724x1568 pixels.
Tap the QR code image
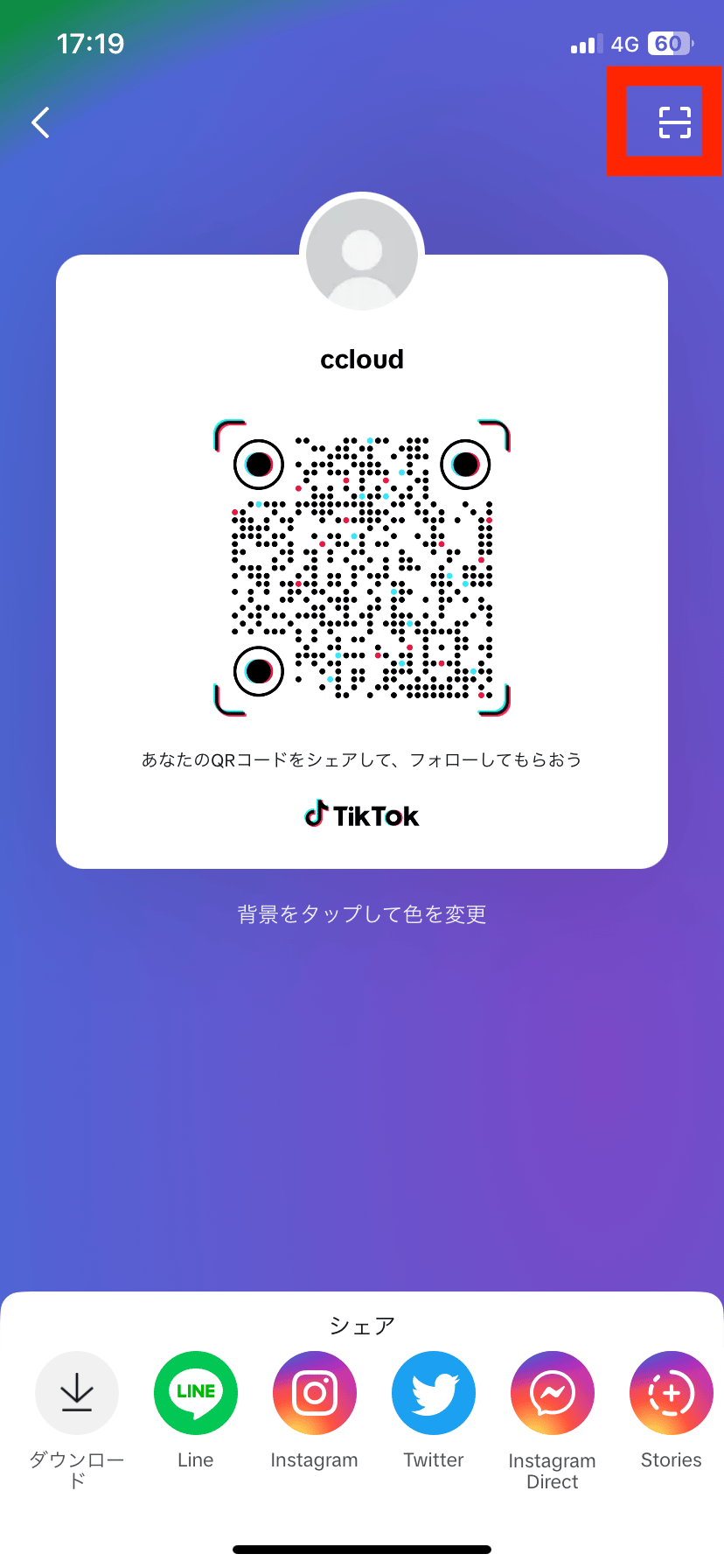pos(361,567)
